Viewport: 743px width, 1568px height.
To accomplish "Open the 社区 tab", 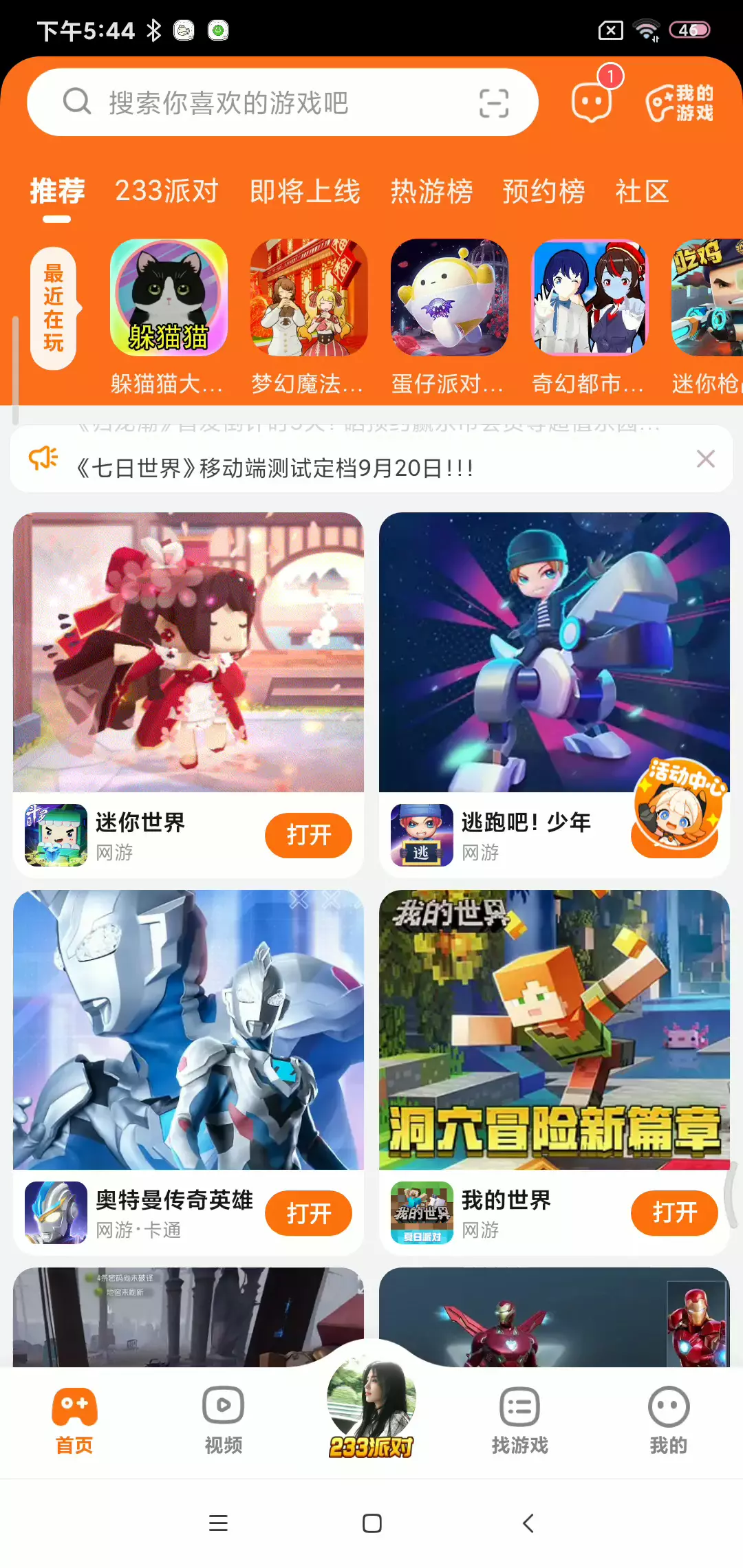I will (x=642, y=190).
